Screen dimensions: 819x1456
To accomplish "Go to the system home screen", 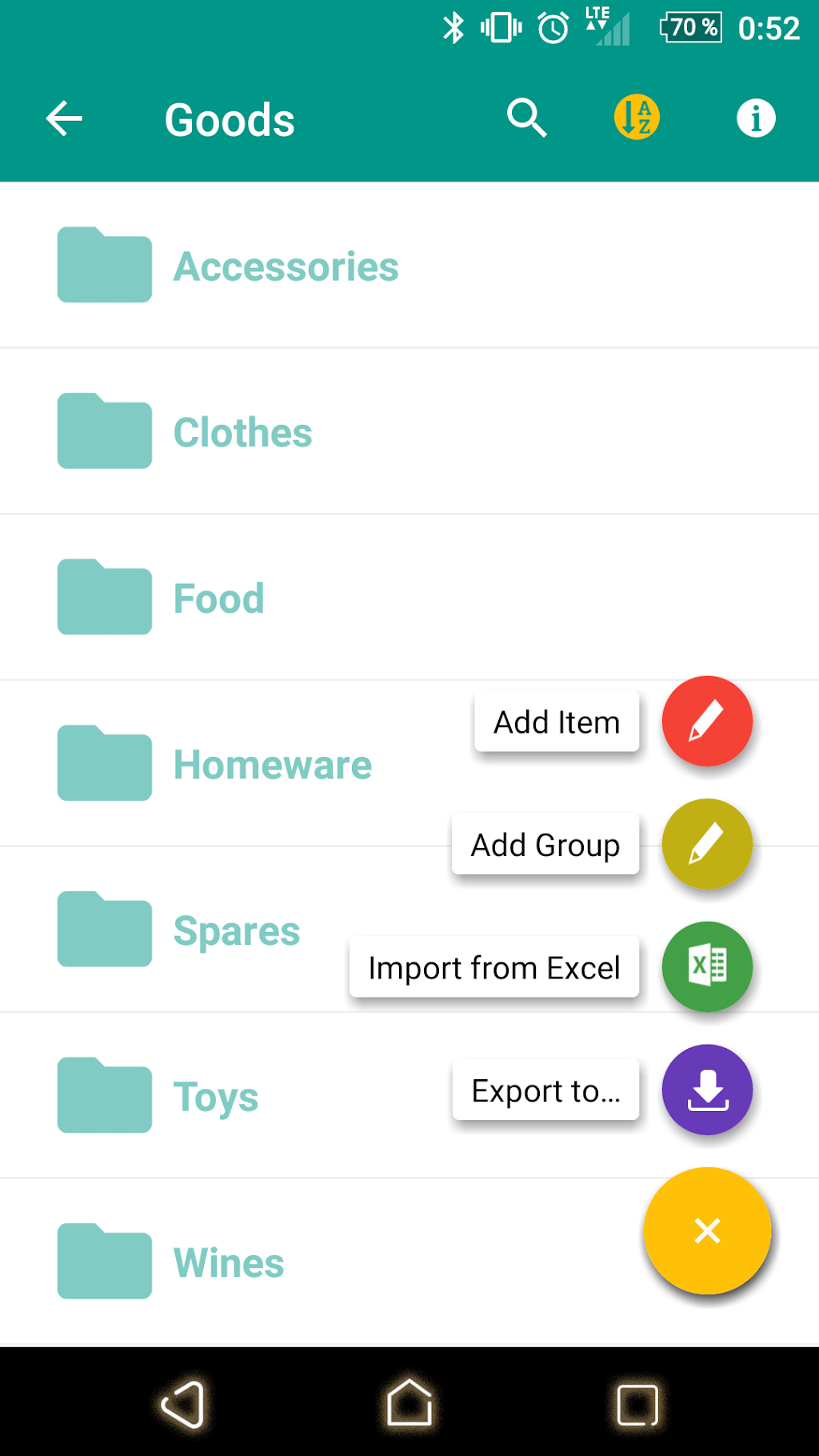I will click(409, 1404).
